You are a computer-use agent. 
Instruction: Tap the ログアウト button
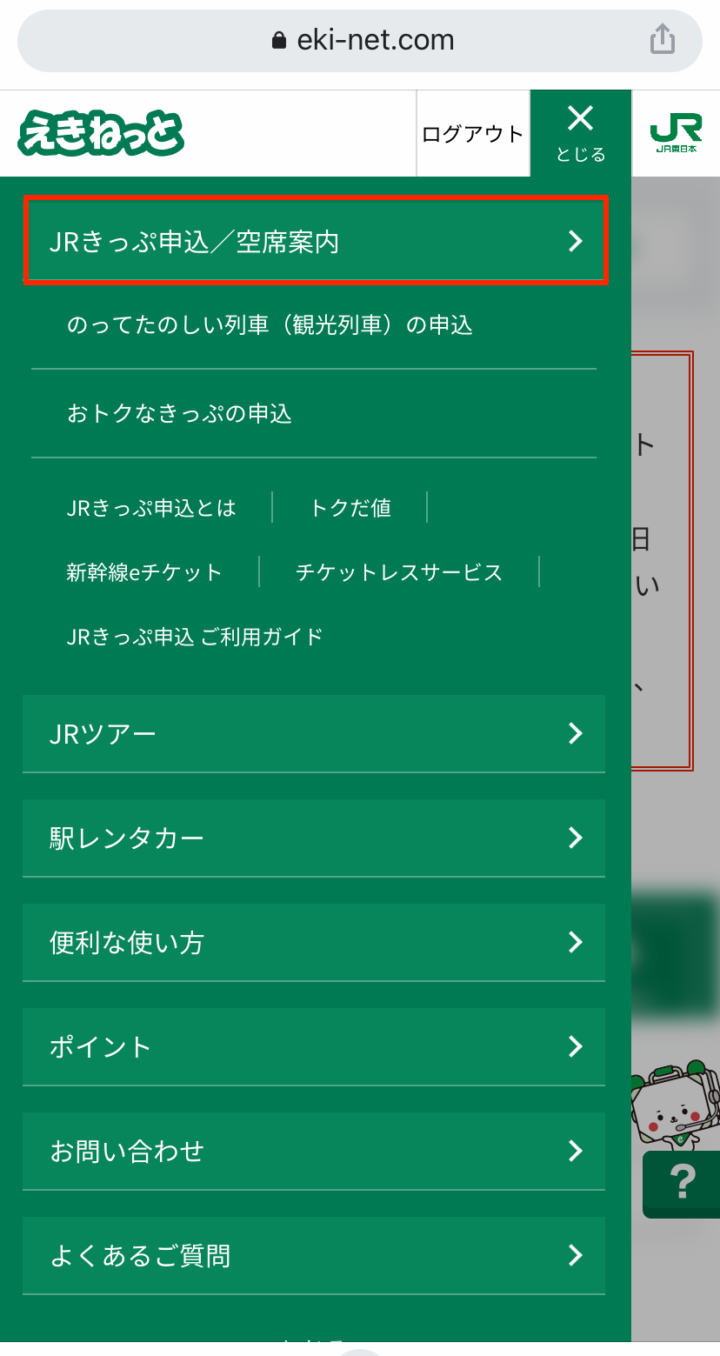click(472, 134)
